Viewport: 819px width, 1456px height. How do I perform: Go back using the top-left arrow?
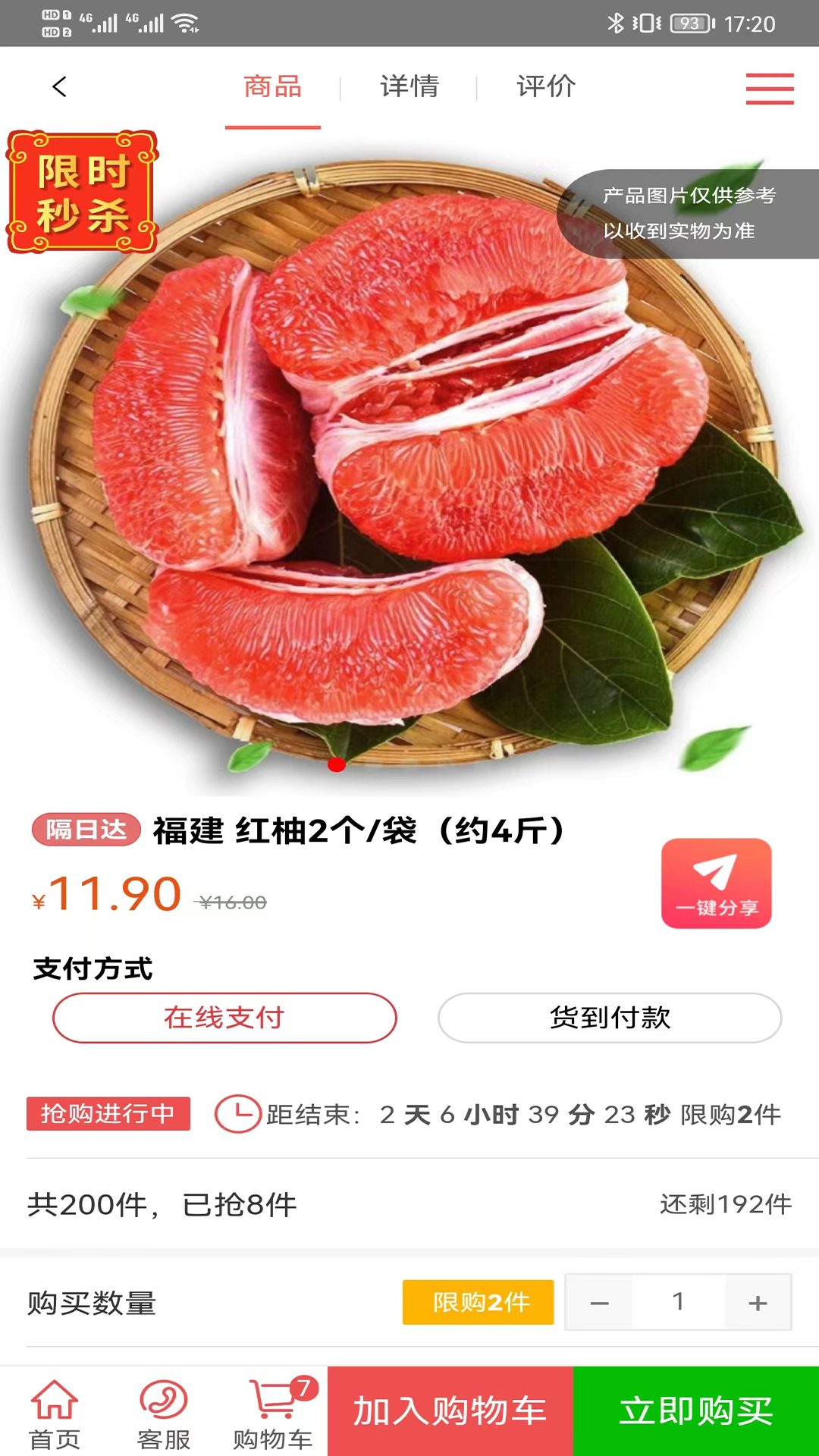click(x=60, y=86)
